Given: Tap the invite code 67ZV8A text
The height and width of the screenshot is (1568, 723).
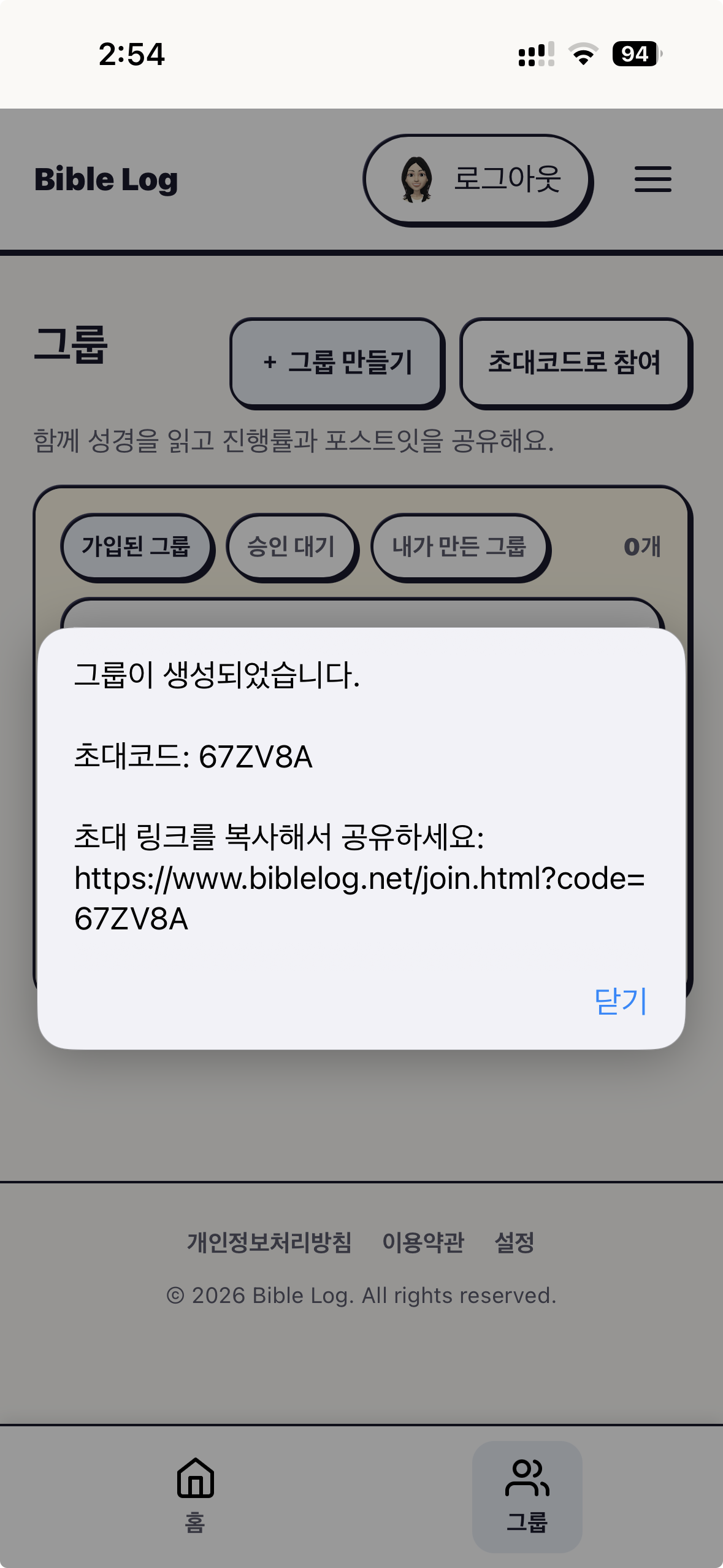Looking at the screenshot, I should click(255, 758).
